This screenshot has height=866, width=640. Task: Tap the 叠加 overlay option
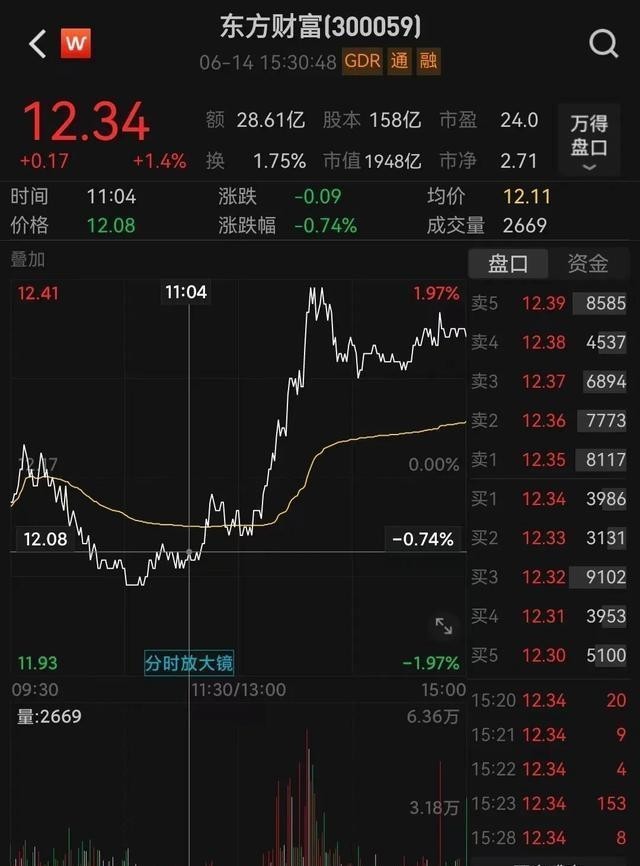click(x=28, y=260)
